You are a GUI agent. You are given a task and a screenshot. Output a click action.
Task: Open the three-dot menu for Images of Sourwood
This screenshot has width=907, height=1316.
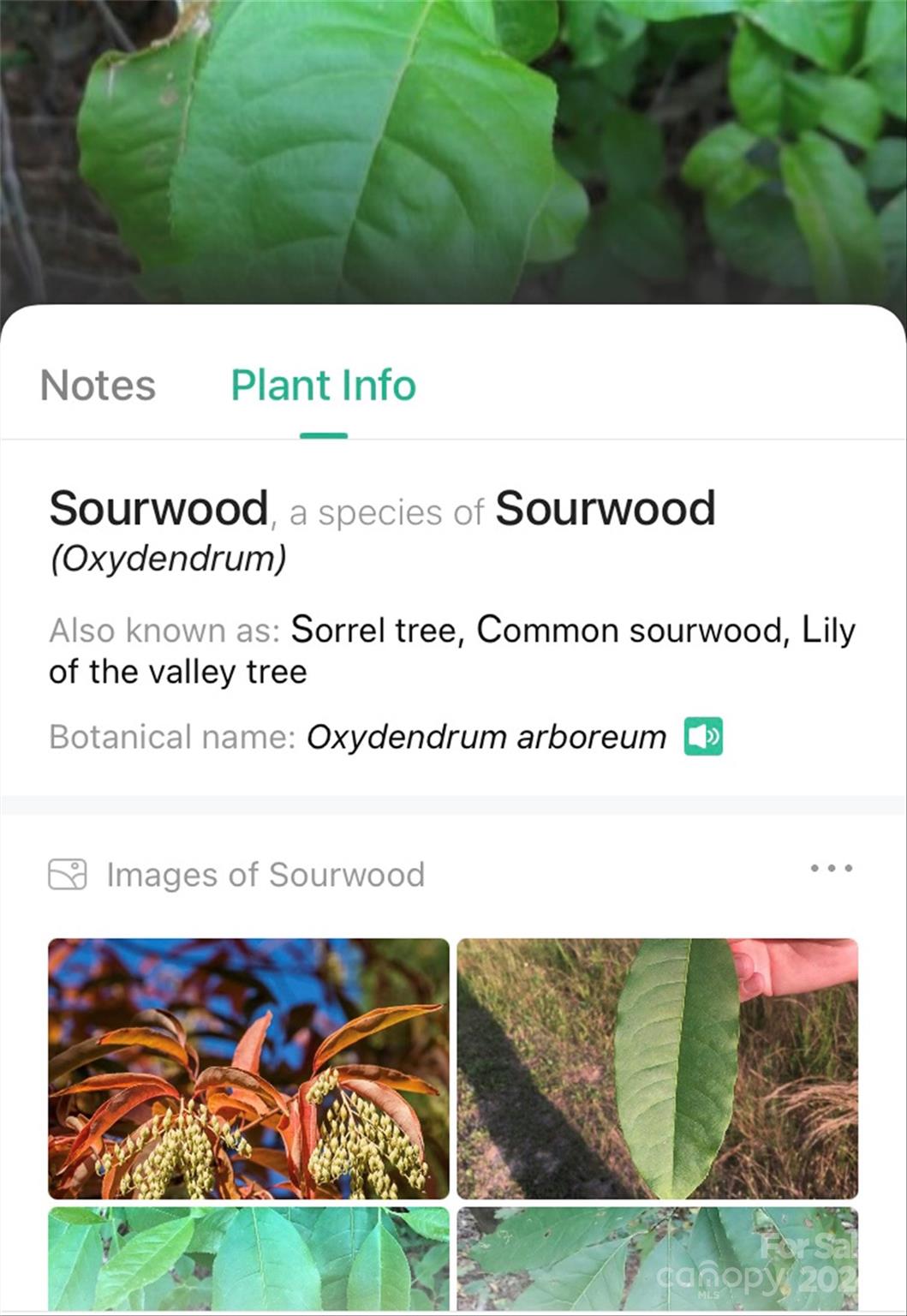coord(831,869)
